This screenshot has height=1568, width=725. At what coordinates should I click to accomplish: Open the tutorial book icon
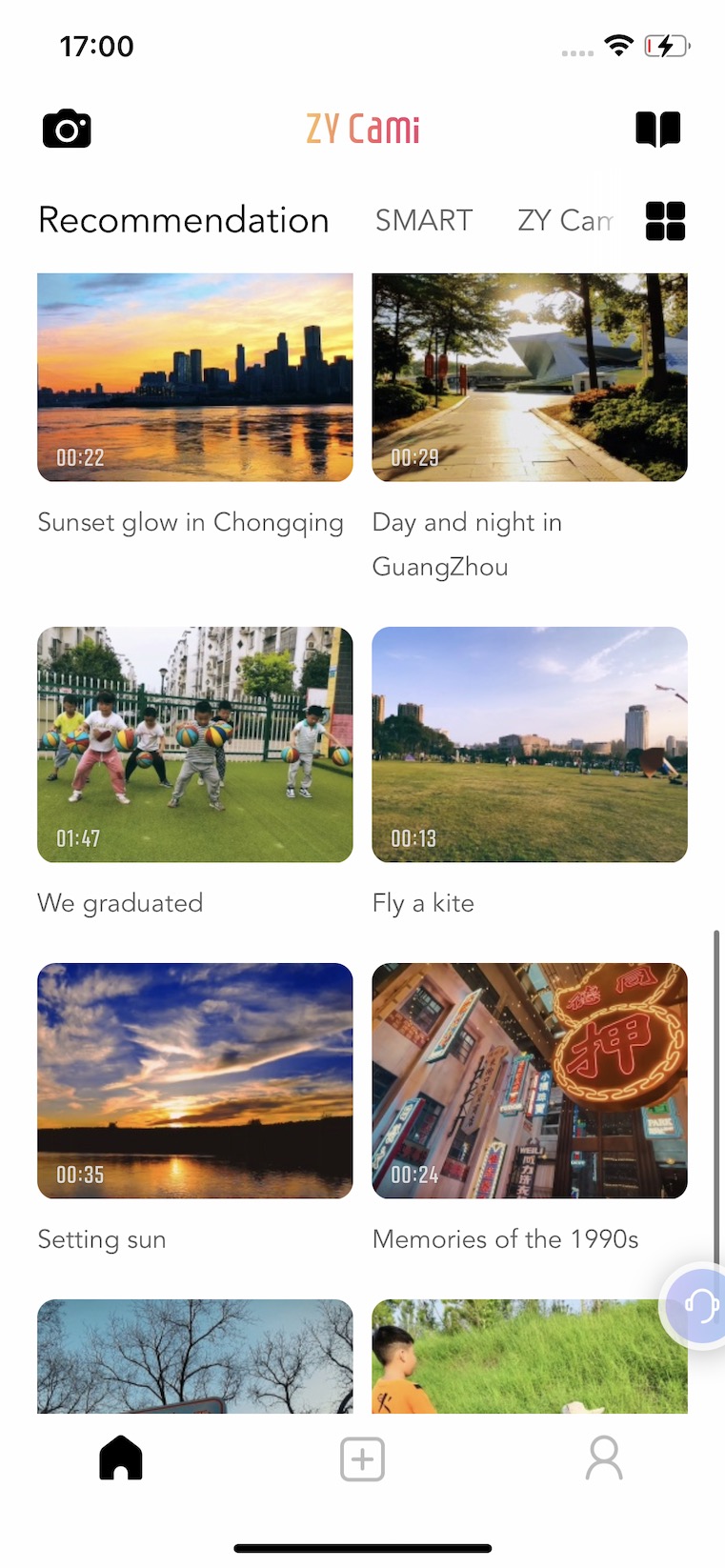657,130
